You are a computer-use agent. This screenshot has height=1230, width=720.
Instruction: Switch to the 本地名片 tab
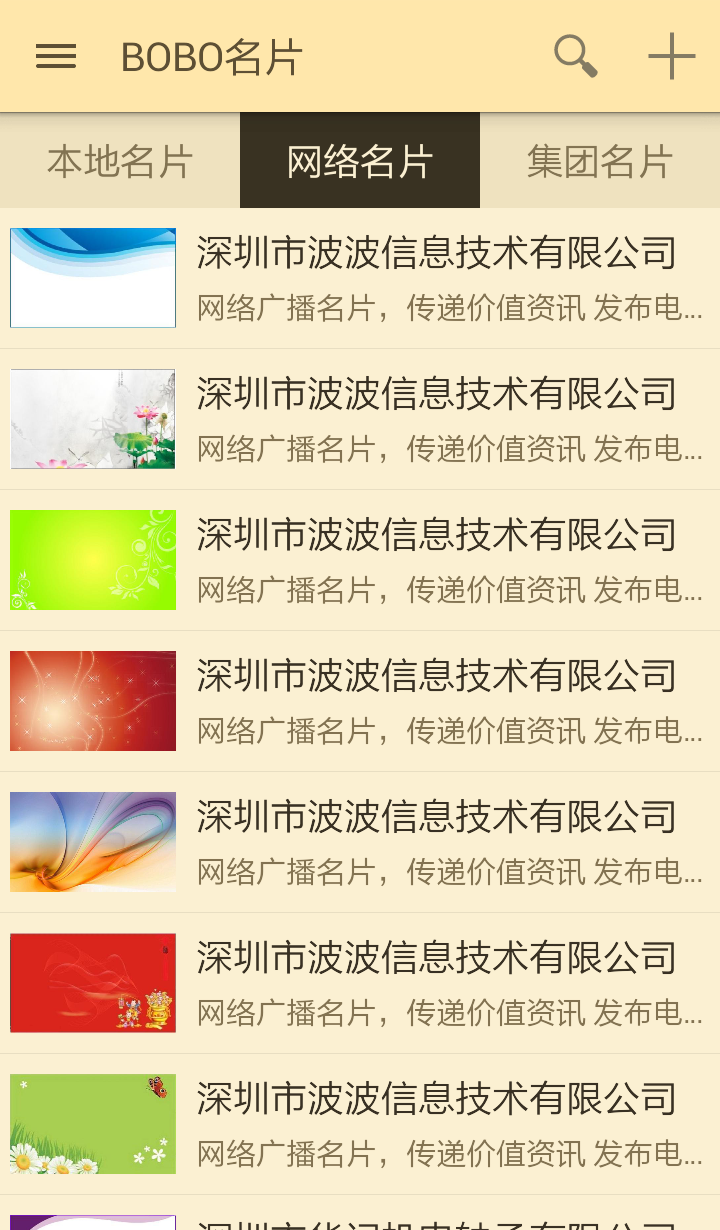pos(120,161)
